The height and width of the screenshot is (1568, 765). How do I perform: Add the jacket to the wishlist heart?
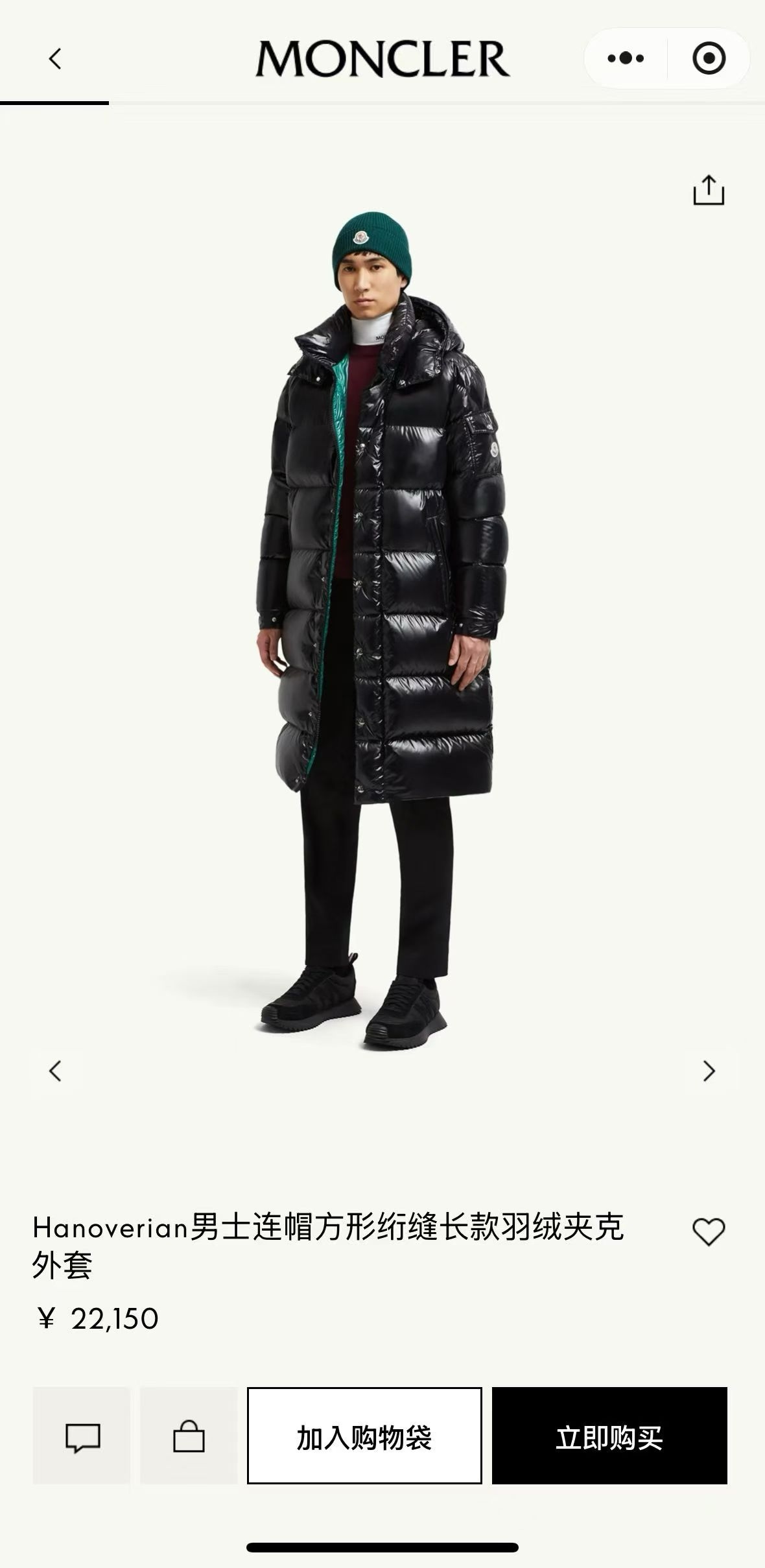pos(709,1231)
